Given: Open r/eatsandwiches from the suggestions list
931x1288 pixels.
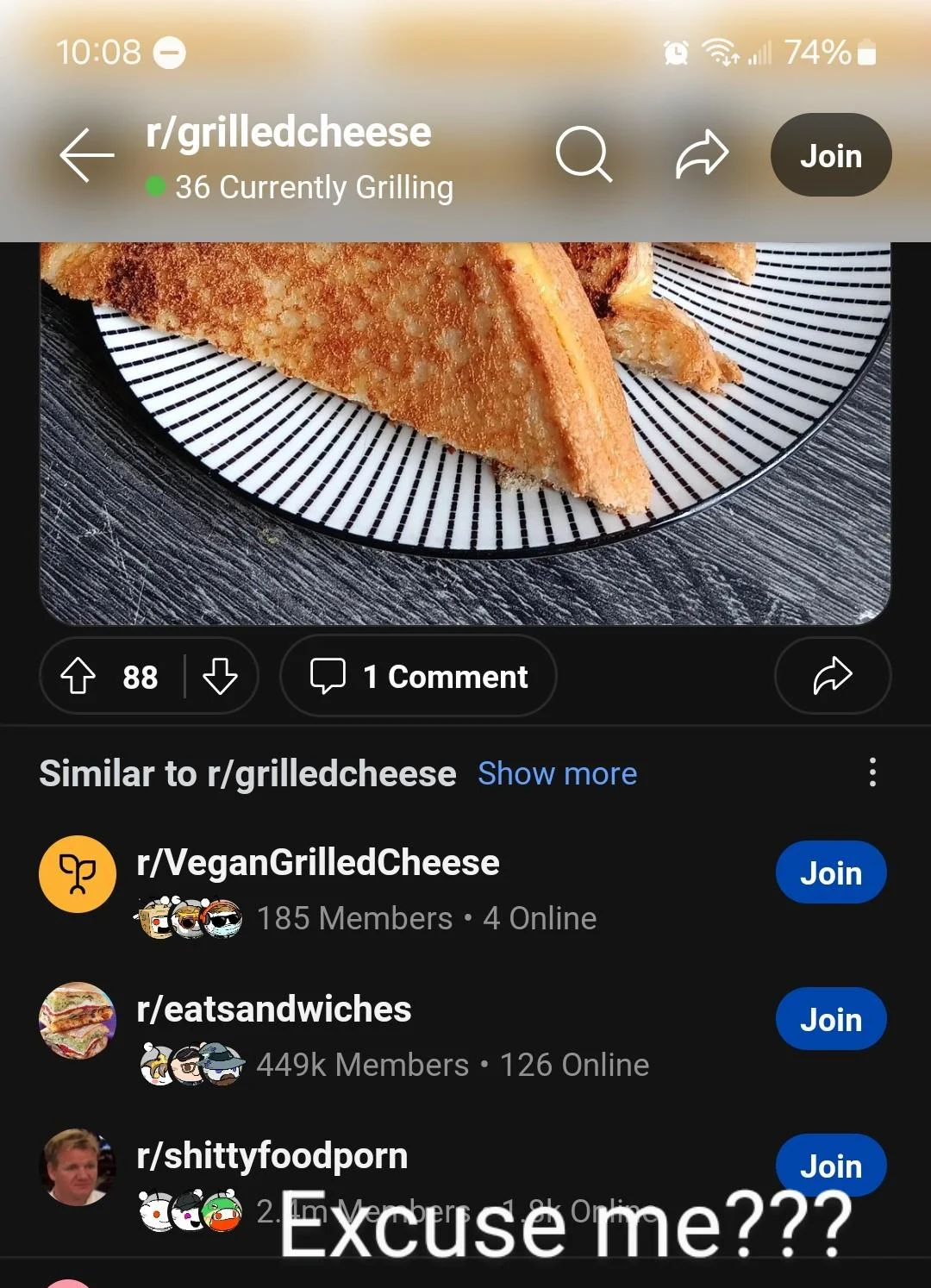Looking at the screenshot, I should pyautogui.click(x=274, y=1009).
